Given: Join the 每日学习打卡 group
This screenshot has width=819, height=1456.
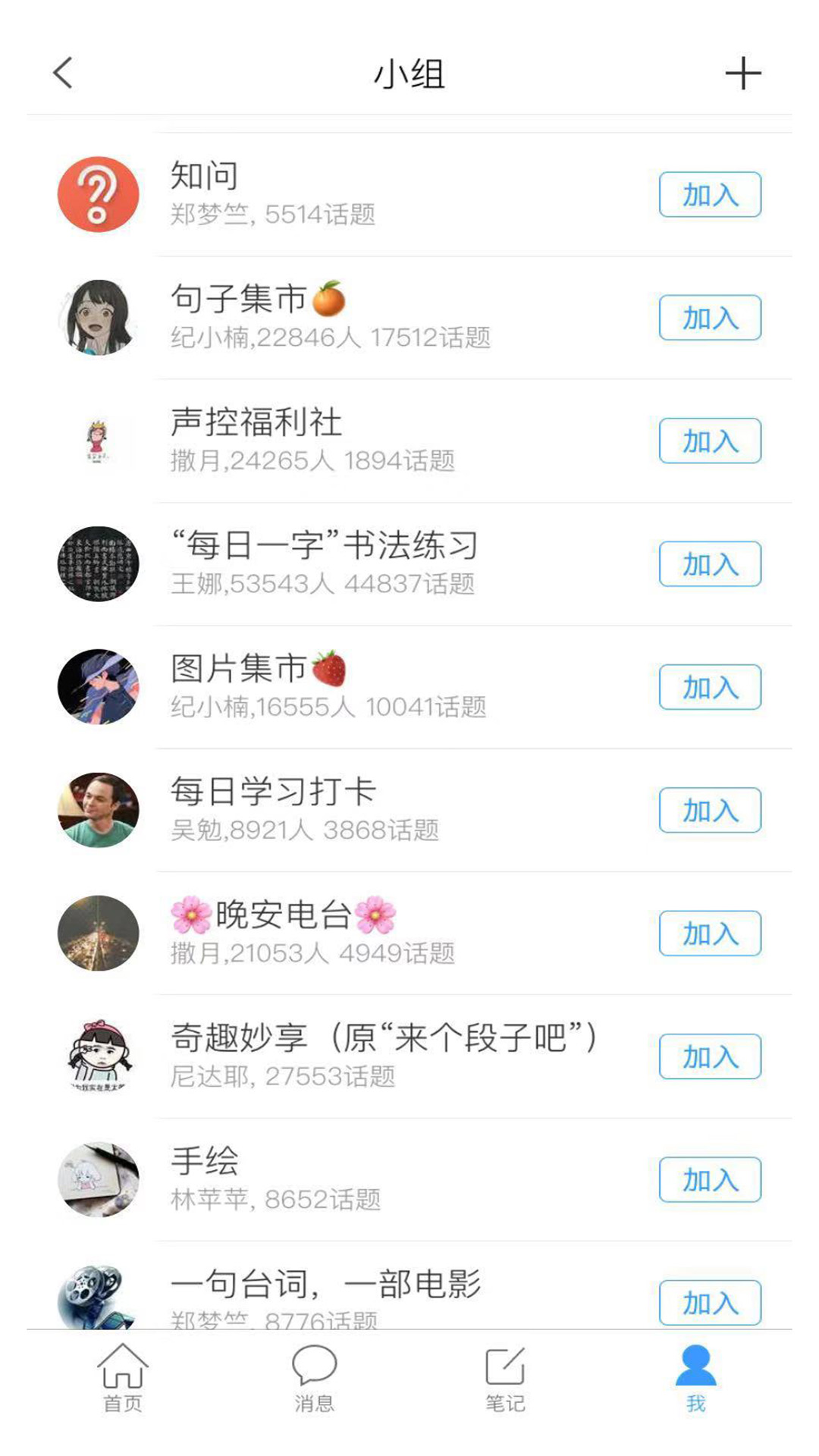Looking at the screenshot, I should click(709, 811).
